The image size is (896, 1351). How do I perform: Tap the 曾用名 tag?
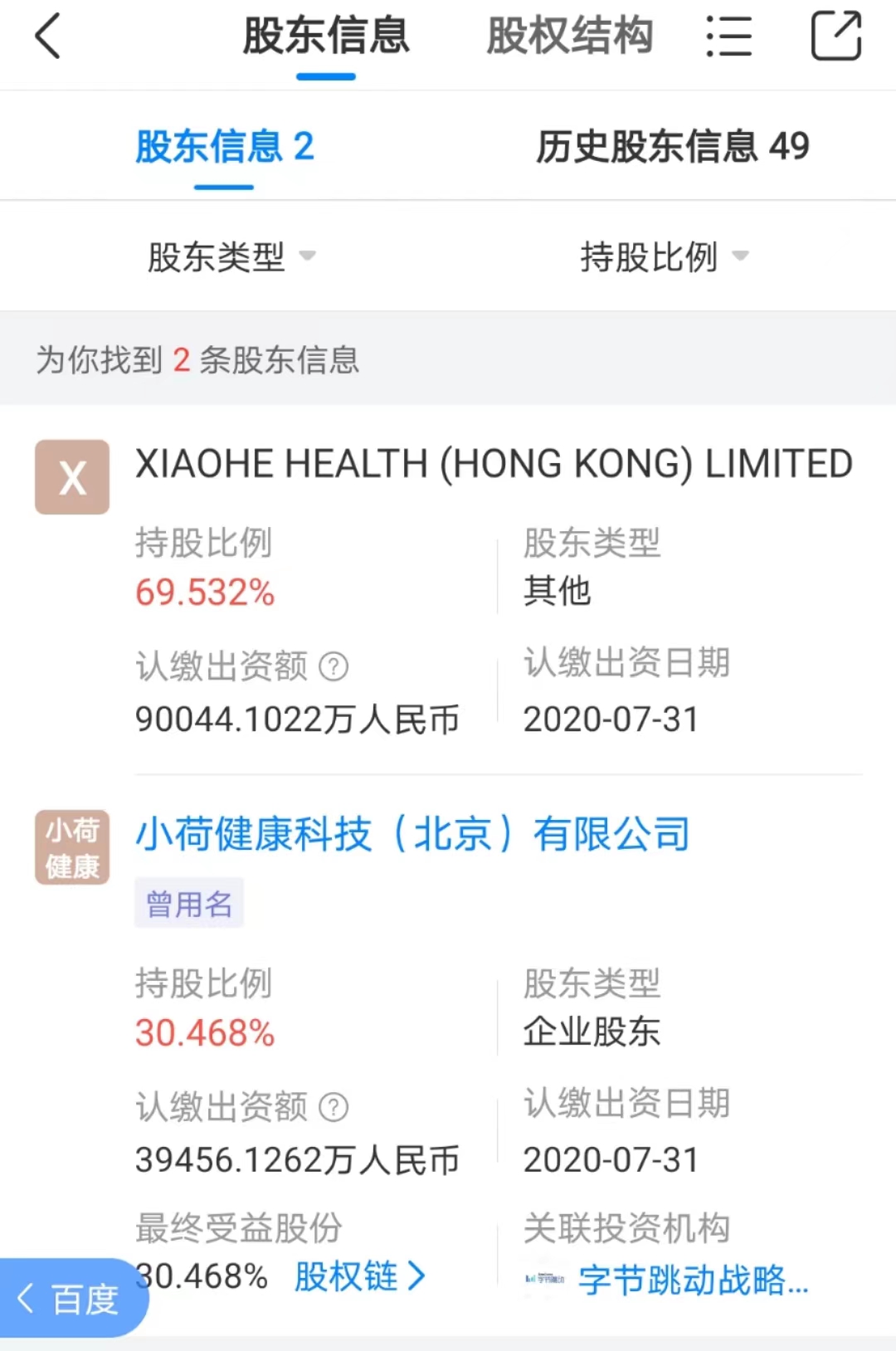tap(189, 904)
